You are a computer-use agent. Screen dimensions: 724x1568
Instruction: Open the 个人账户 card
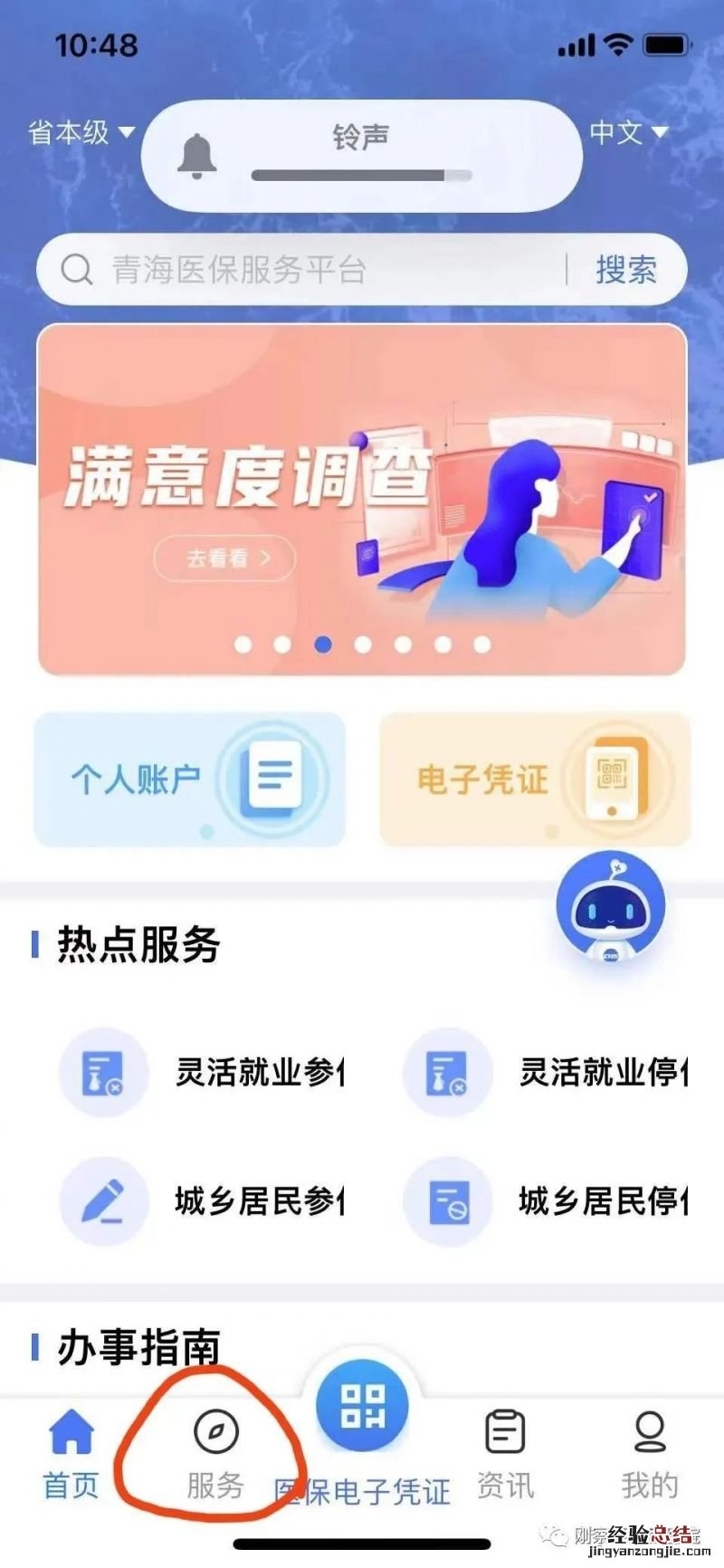click(x=190, y=779)
